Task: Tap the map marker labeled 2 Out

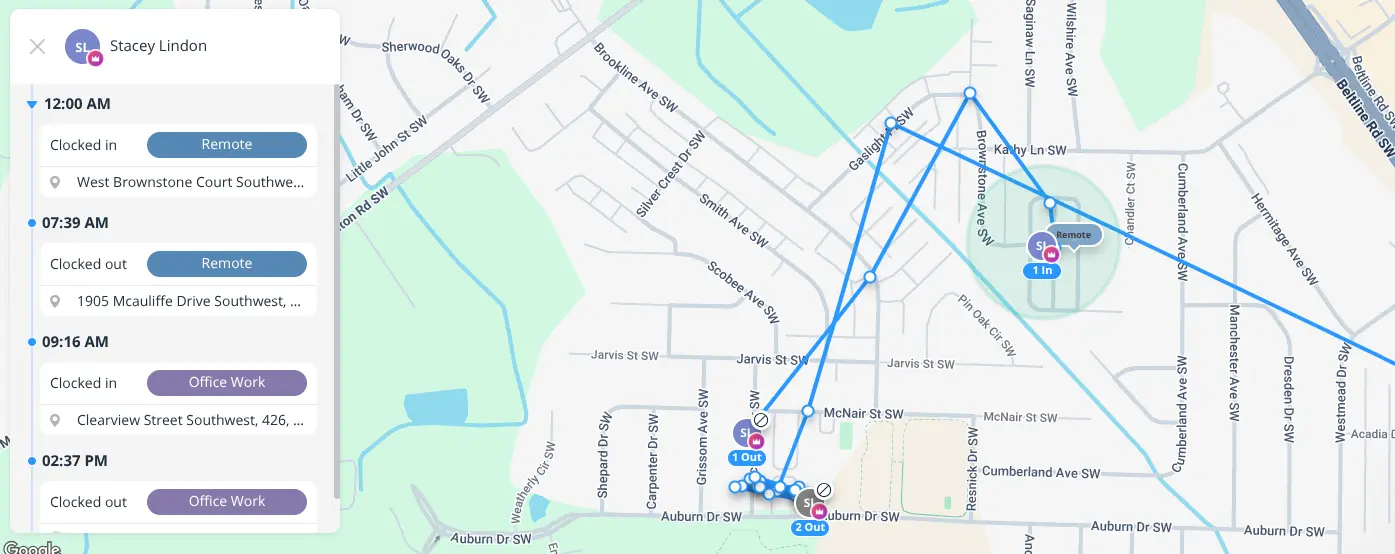Action: [809, 505]
